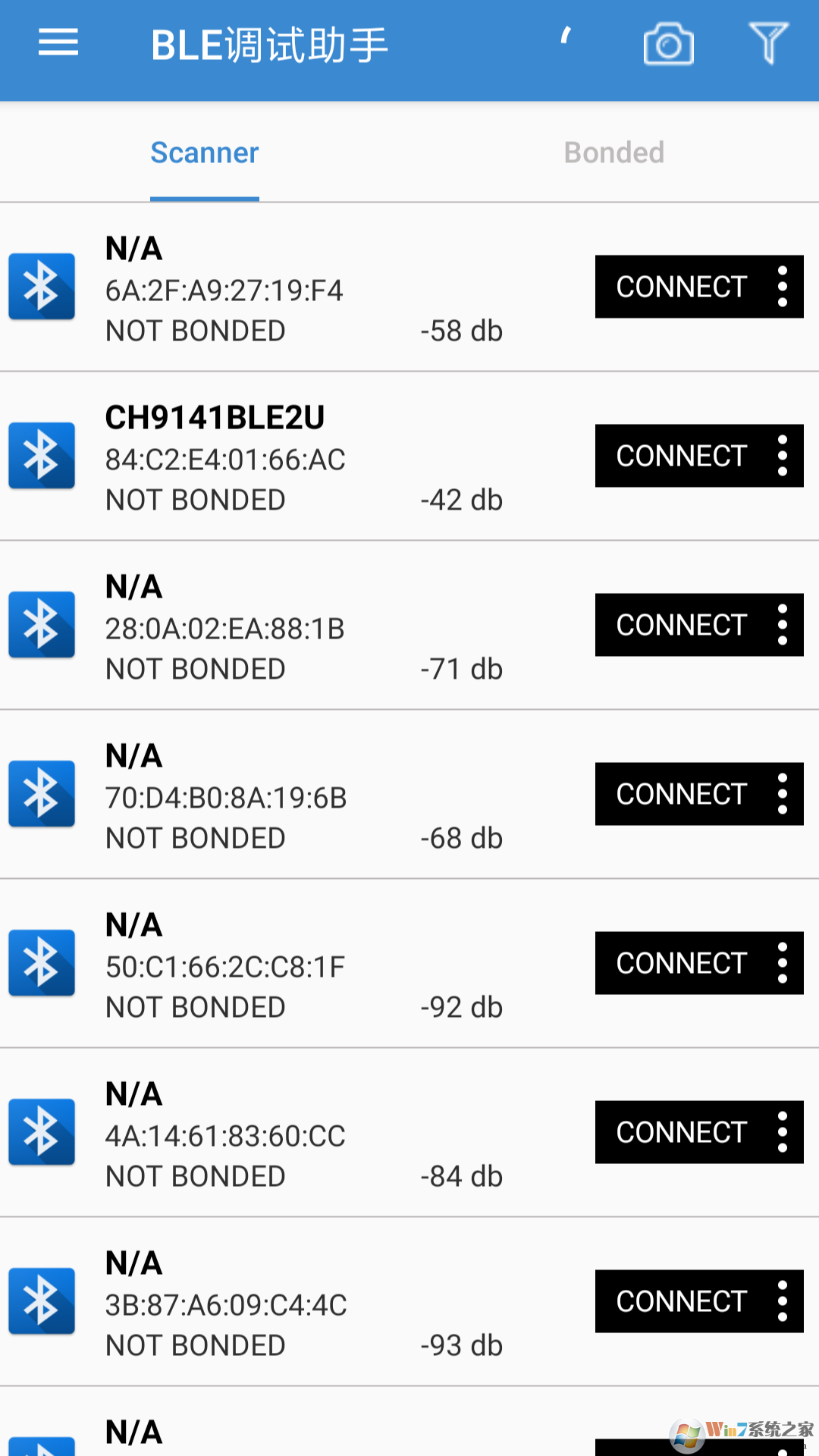Select the Scanner tab
This screenshot has width=819, height=1456.
coord(205,152)
